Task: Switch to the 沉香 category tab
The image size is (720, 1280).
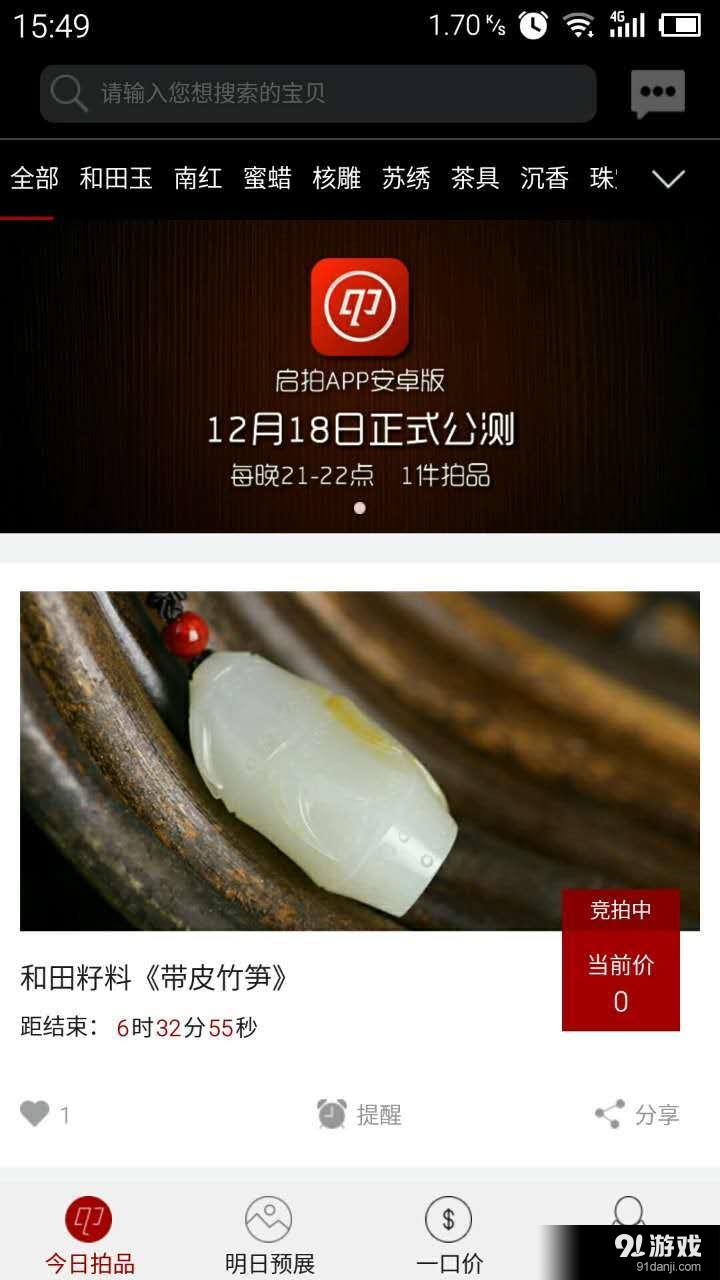Action: pos(544,179)
